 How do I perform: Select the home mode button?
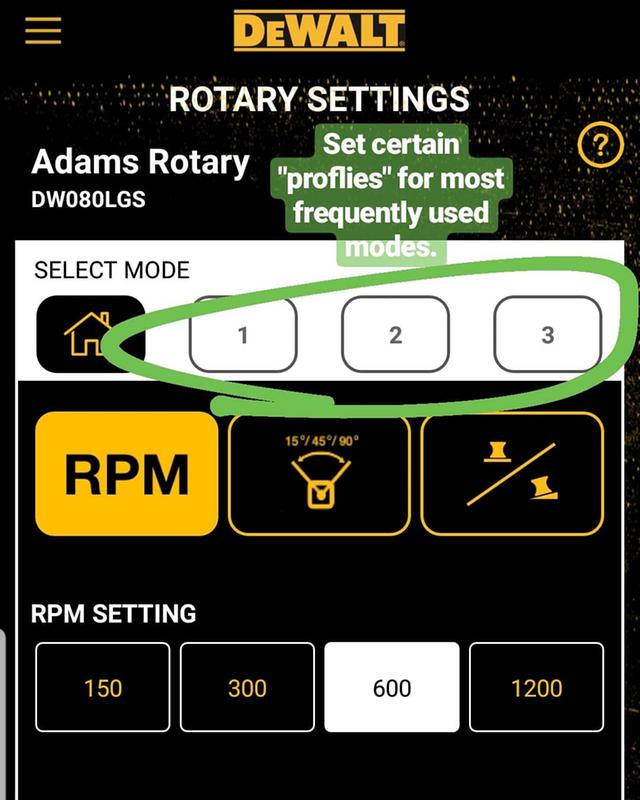(x=90, y=334)
